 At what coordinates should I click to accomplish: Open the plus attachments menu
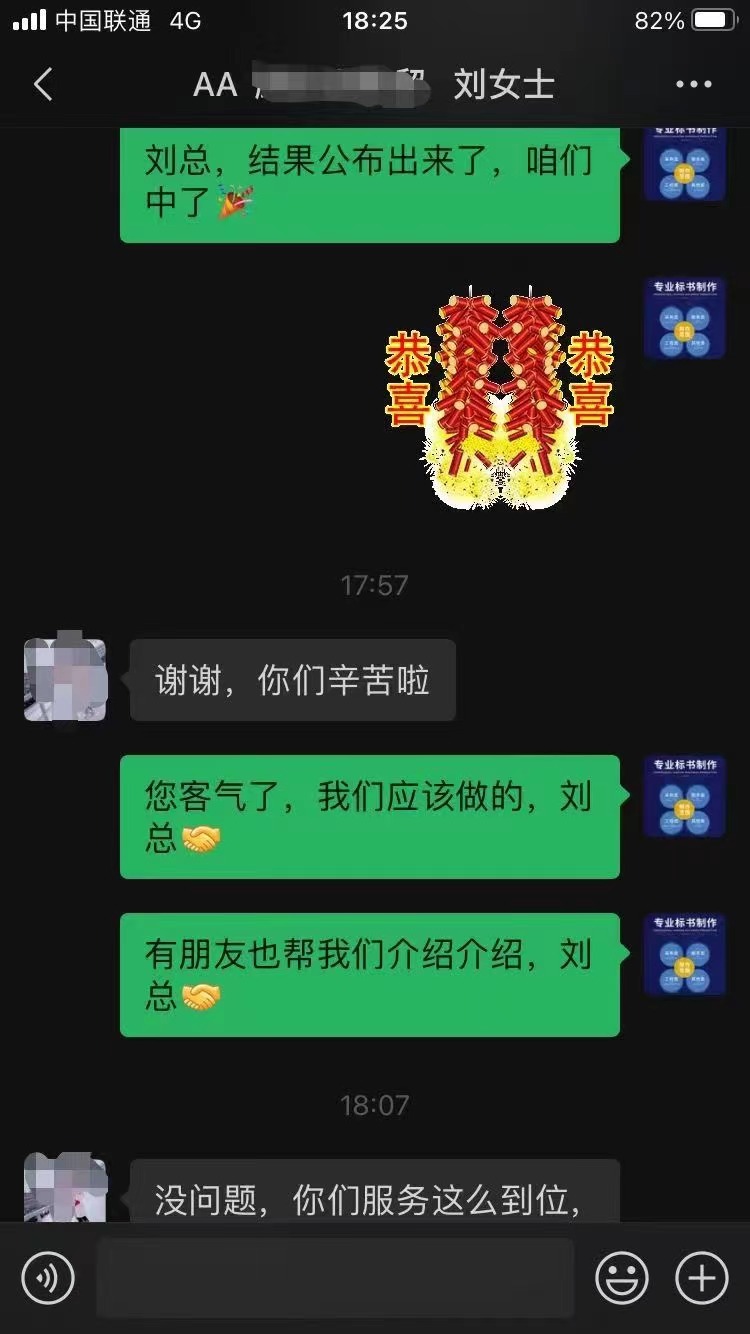702,1277
